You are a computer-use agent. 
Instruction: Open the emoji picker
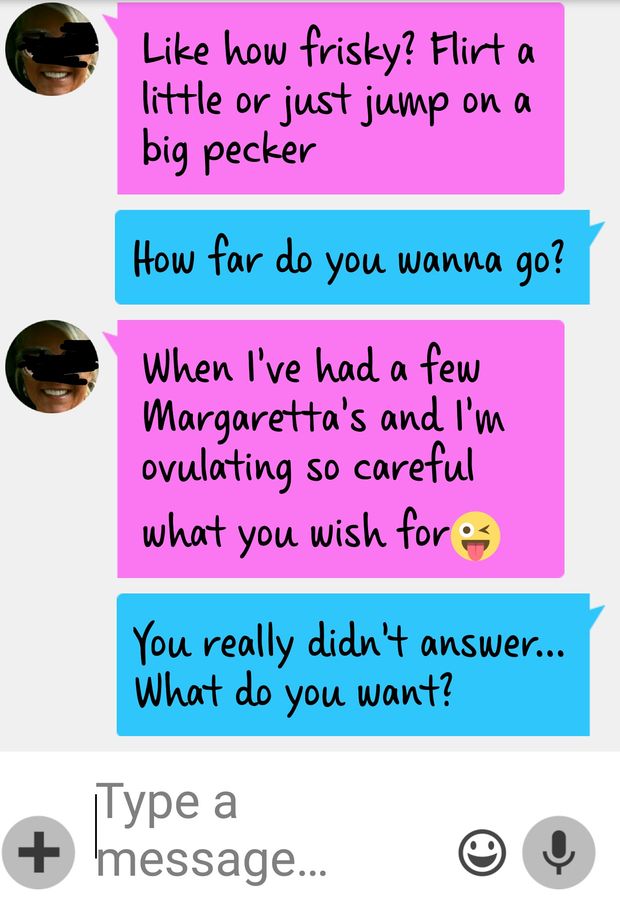click(x=482, y=853)
